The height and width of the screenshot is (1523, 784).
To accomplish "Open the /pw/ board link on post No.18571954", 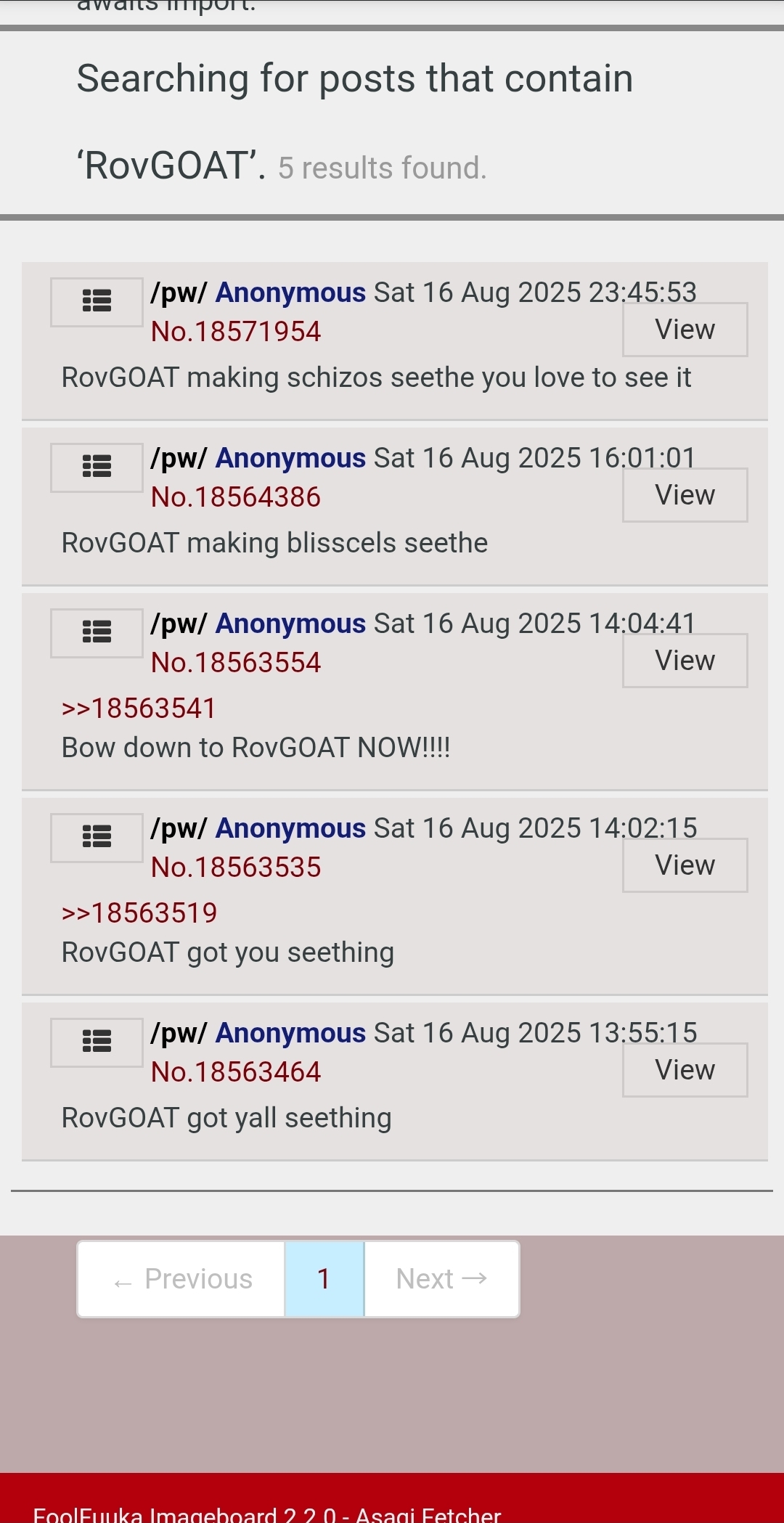I will coord(179,293).
